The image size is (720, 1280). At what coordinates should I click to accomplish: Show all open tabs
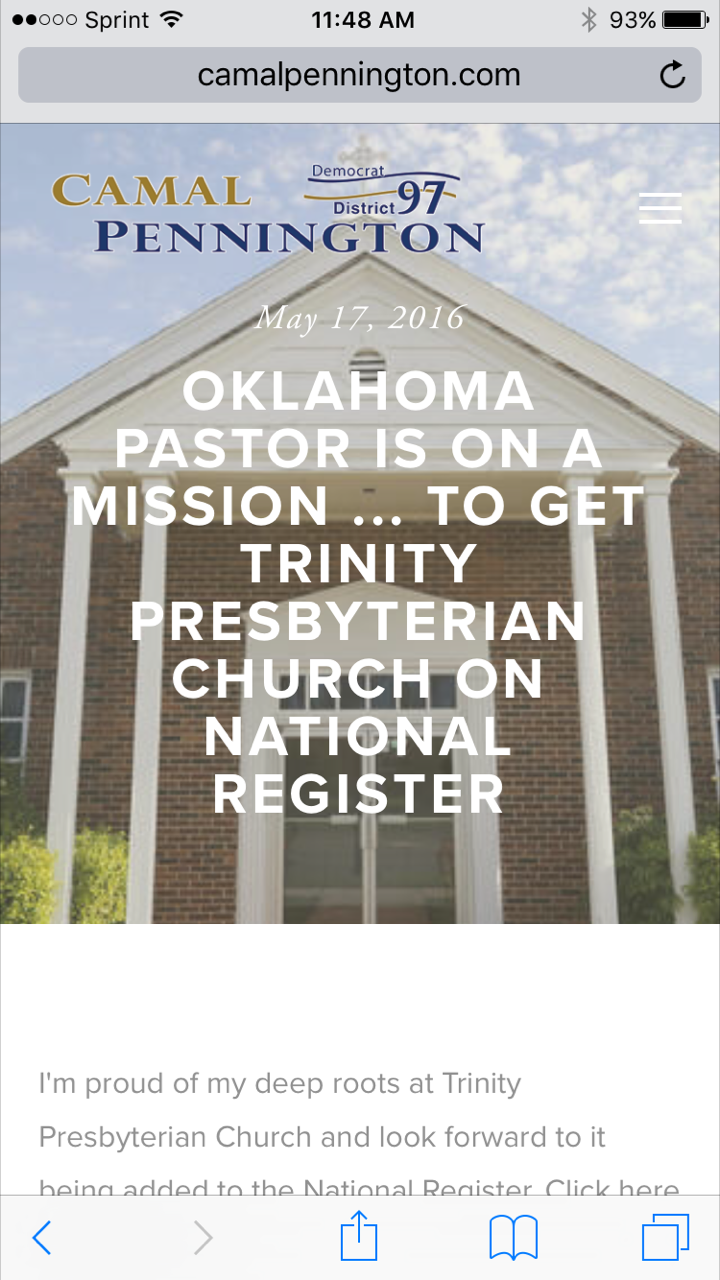(665, 1238)
